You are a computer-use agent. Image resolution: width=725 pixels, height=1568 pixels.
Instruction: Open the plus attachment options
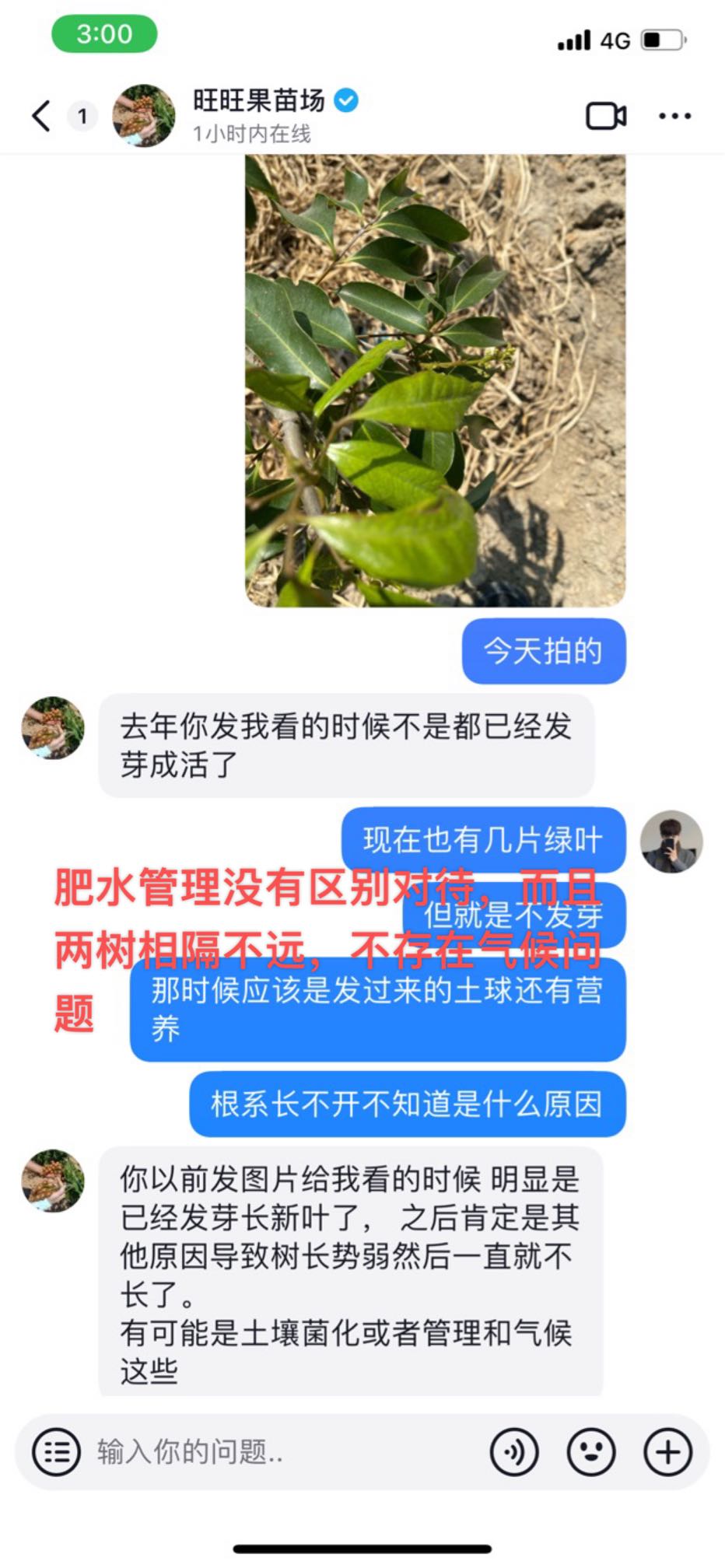pos(667,1451)
